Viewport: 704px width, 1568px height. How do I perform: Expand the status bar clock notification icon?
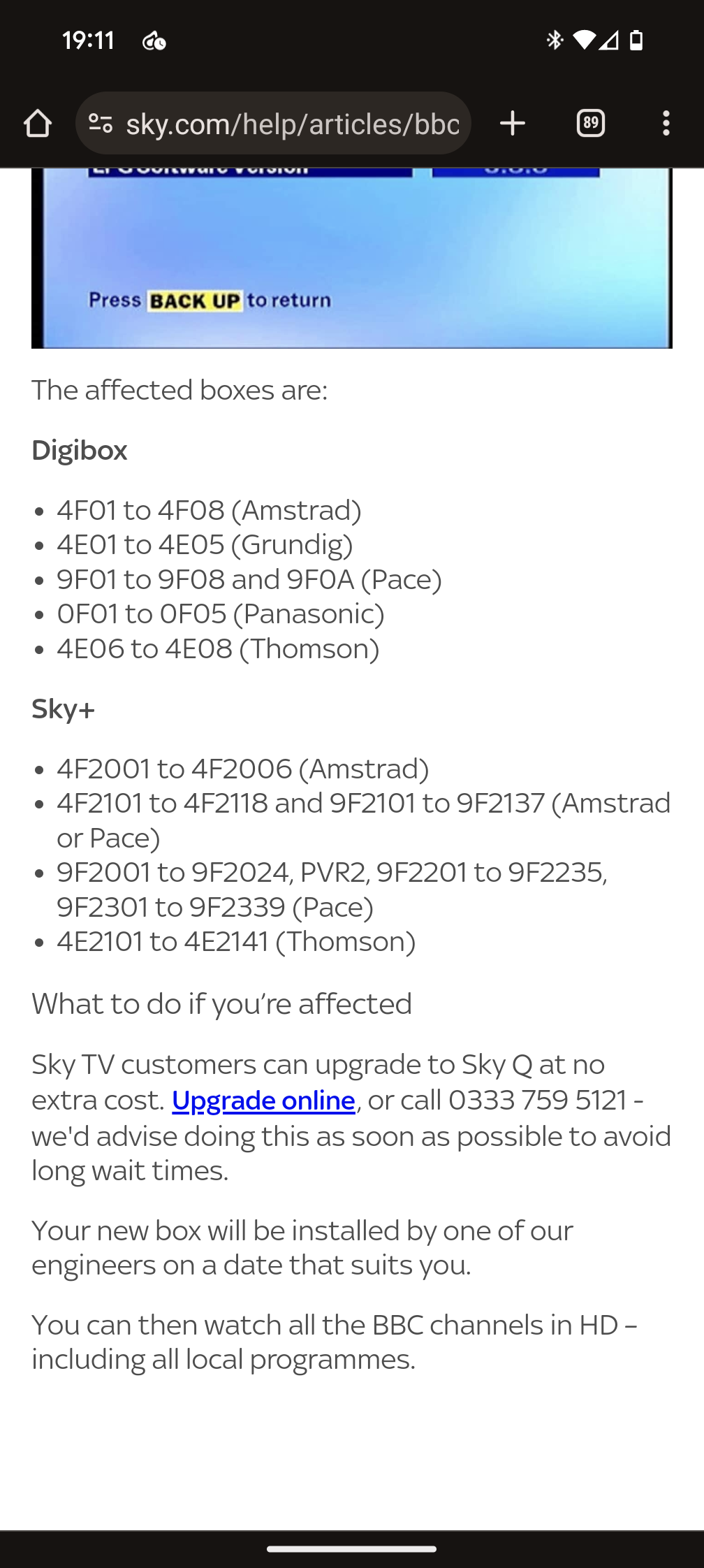154,41
